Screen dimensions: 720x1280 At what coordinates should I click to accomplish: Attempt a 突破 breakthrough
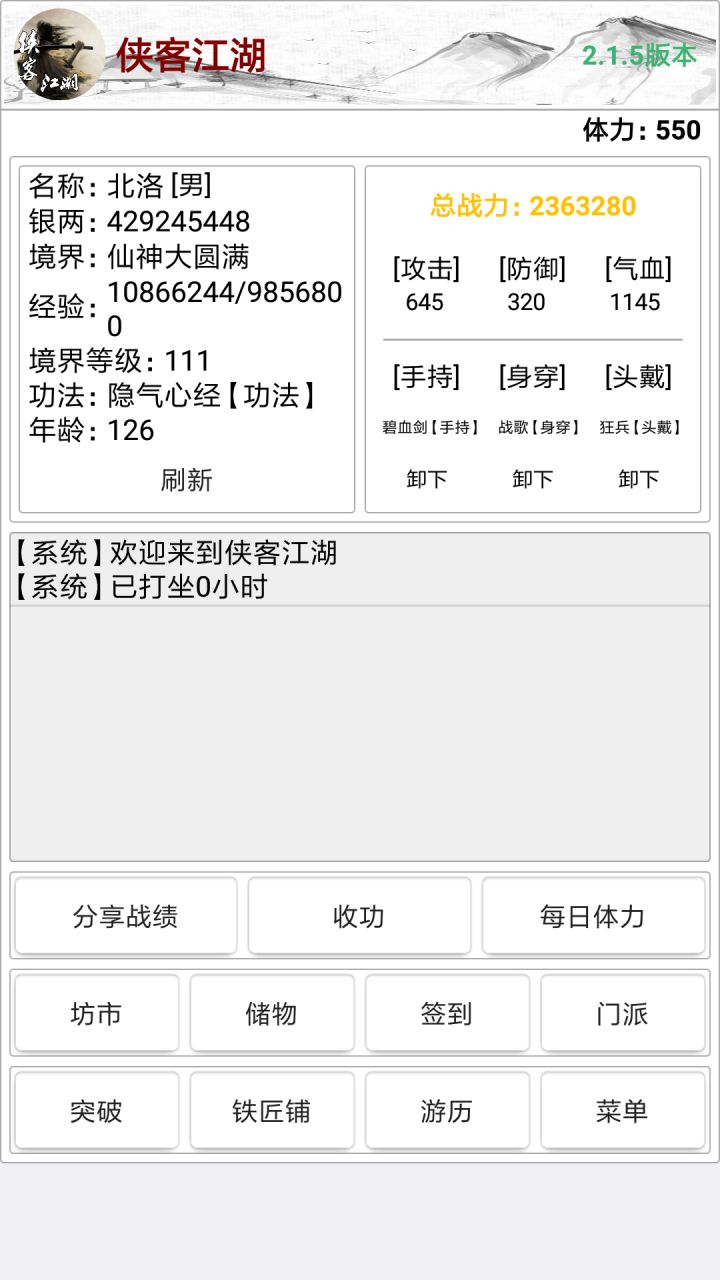(x=96, y=1110)
